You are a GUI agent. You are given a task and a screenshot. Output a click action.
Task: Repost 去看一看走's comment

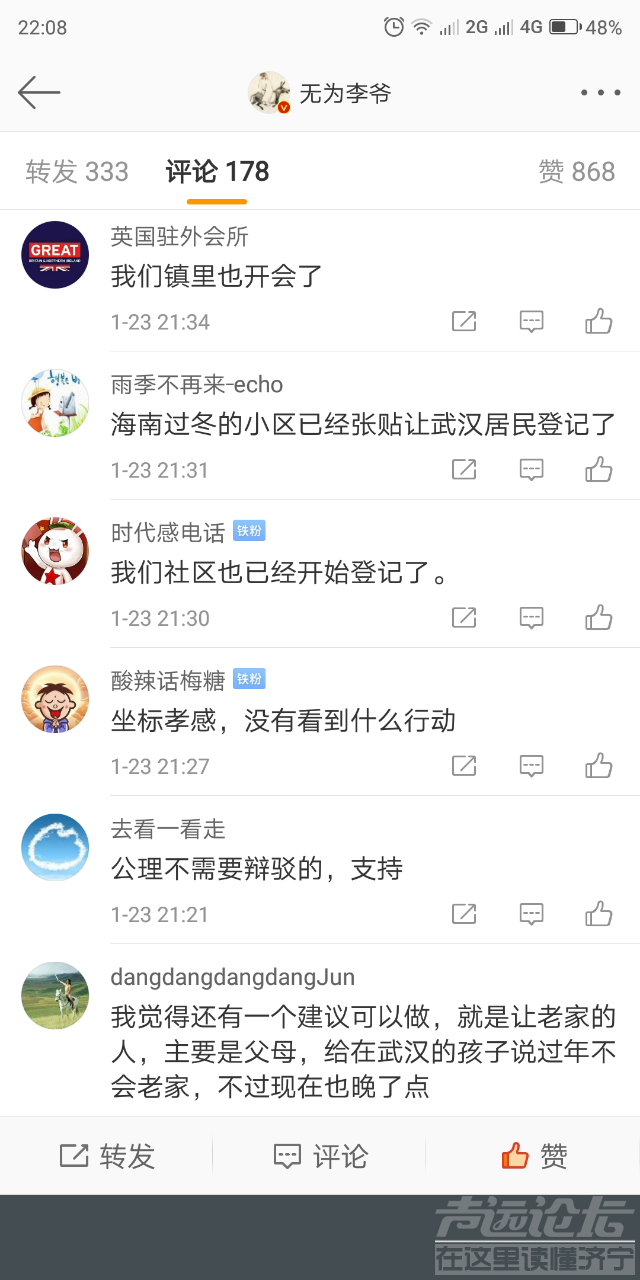464,913
